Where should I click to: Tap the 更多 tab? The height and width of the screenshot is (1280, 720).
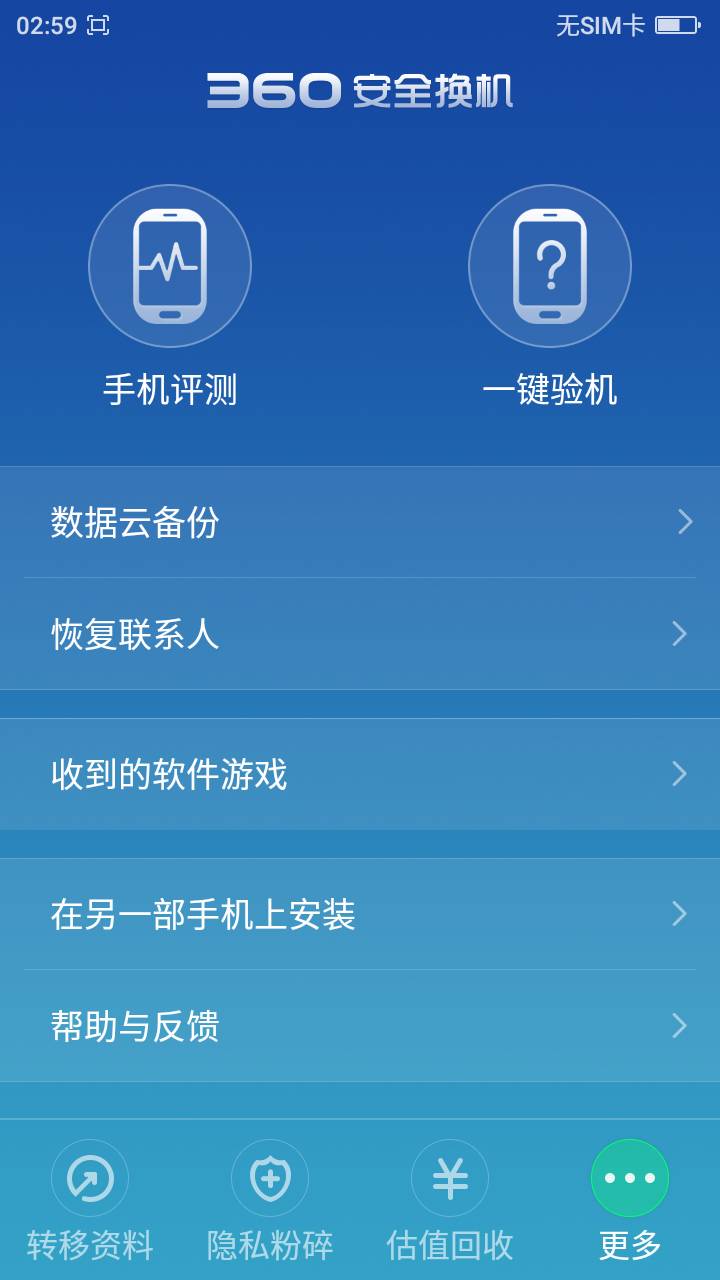[630, 1200]
